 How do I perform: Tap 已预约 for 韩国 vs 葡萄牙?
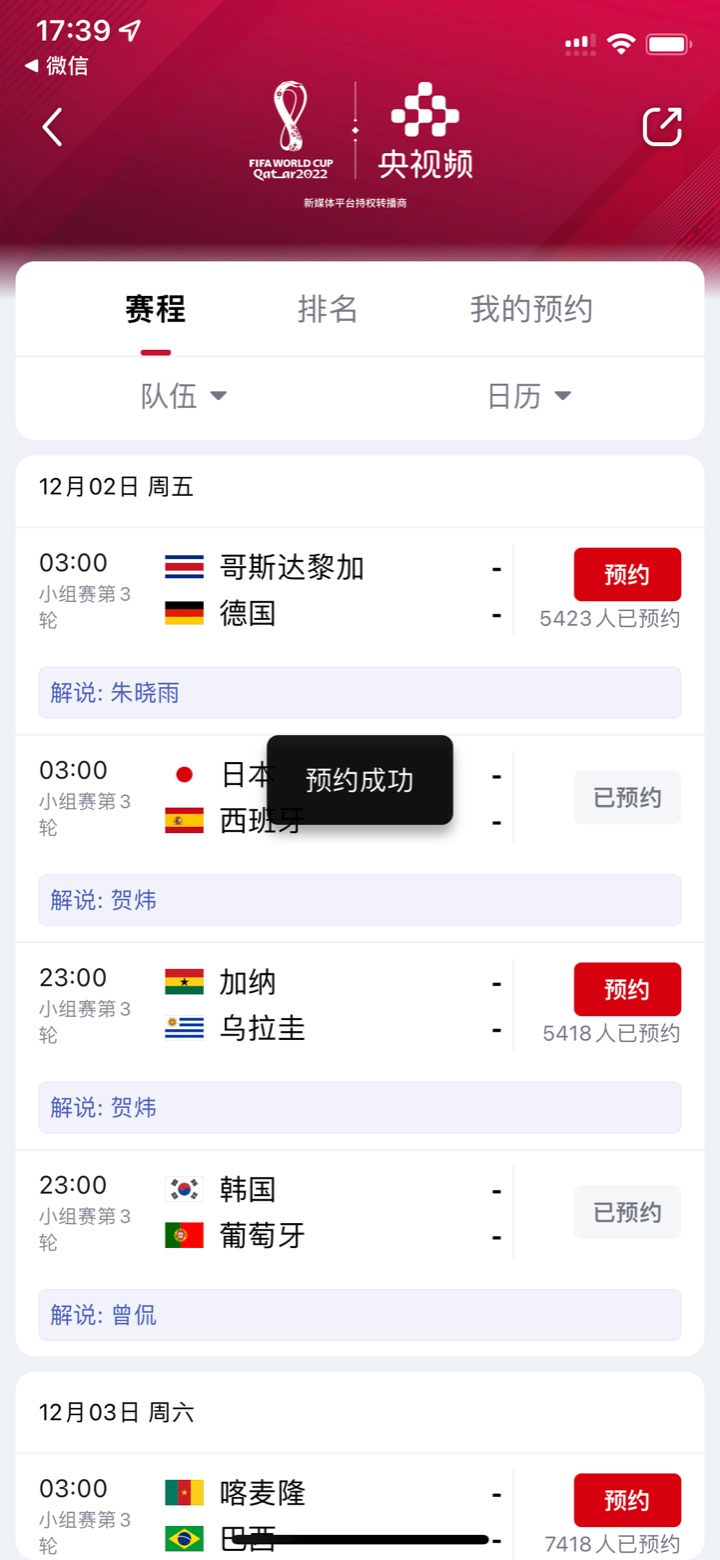pyautogui.click(x=627, y=1212)
